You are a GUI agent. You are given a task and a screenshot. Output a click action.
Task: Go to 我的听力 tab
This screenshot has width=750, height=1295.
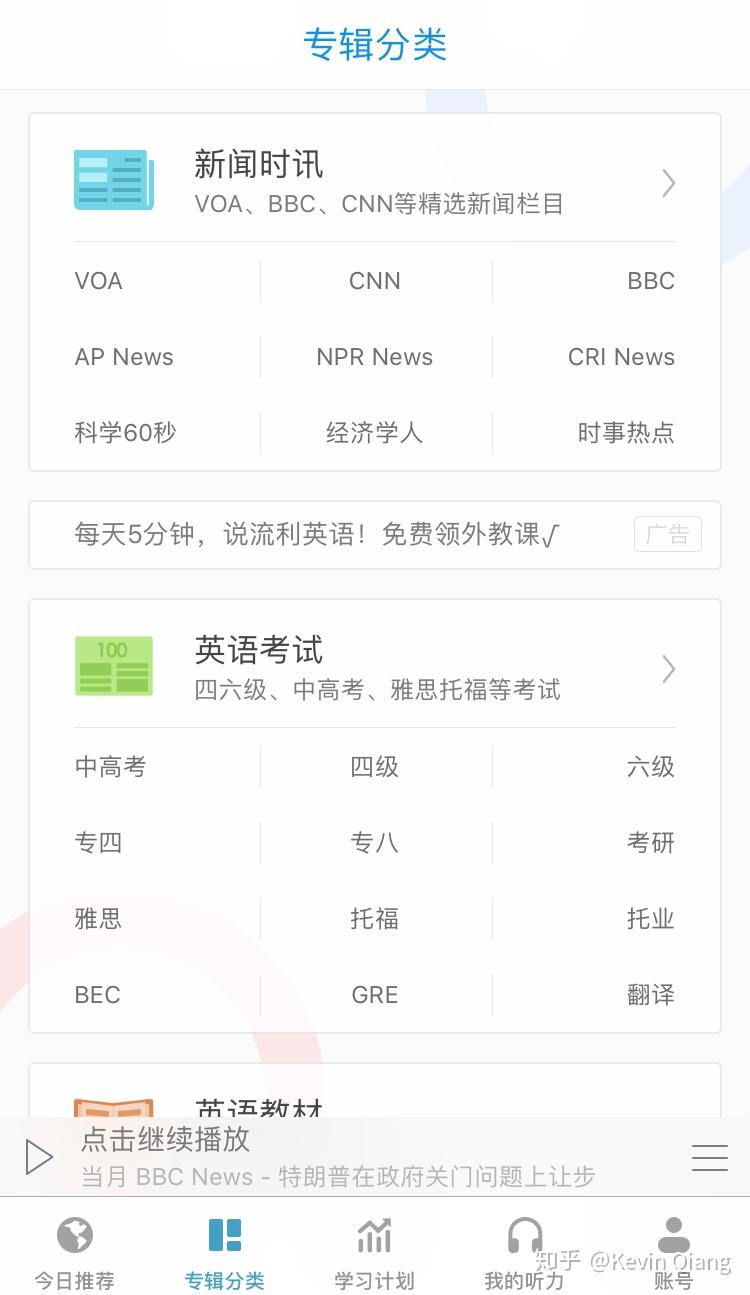click(525, 1254)
